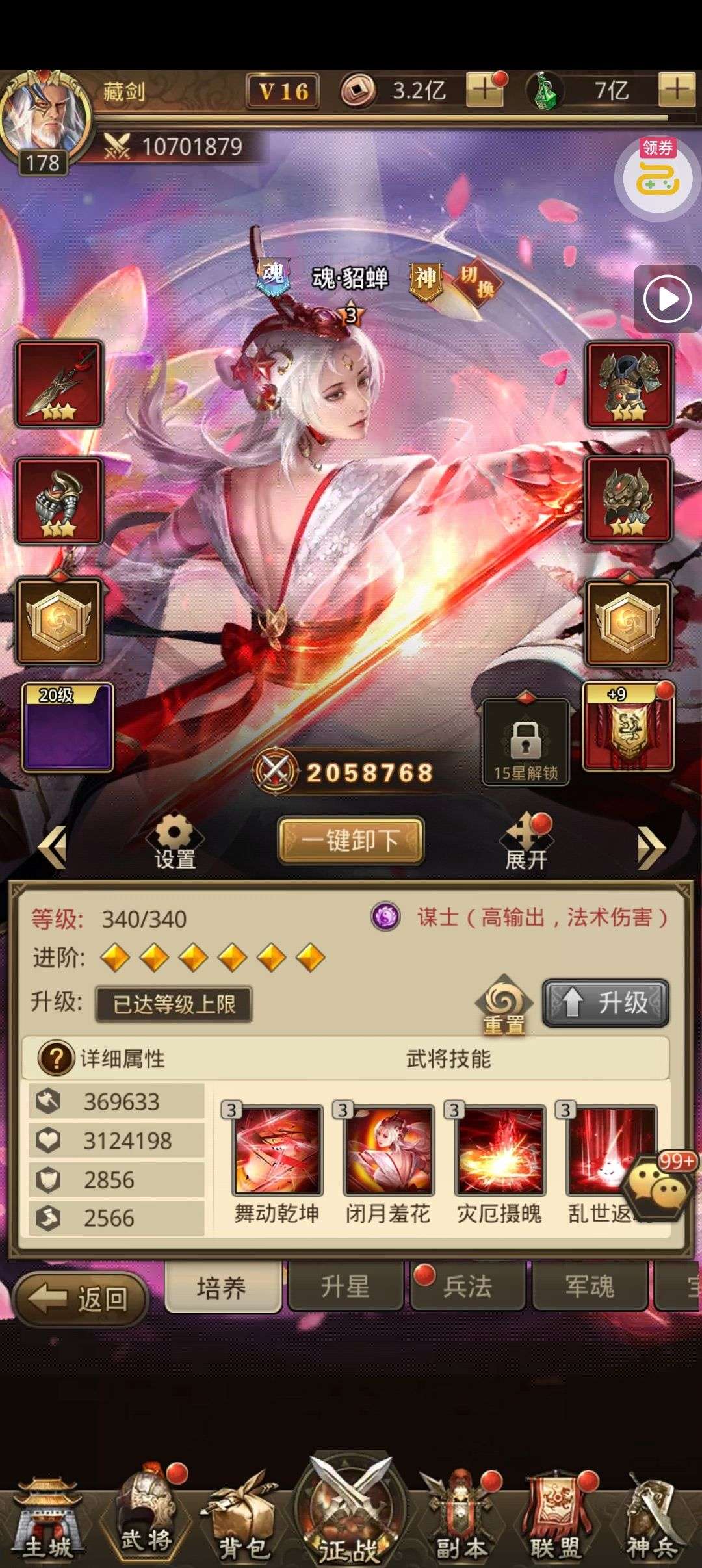The height and width of the screenshot is (1568, 702).
Task: Tap the 切换 badge beside hero name
Action: pyautogui.click(x=478, y=281)
